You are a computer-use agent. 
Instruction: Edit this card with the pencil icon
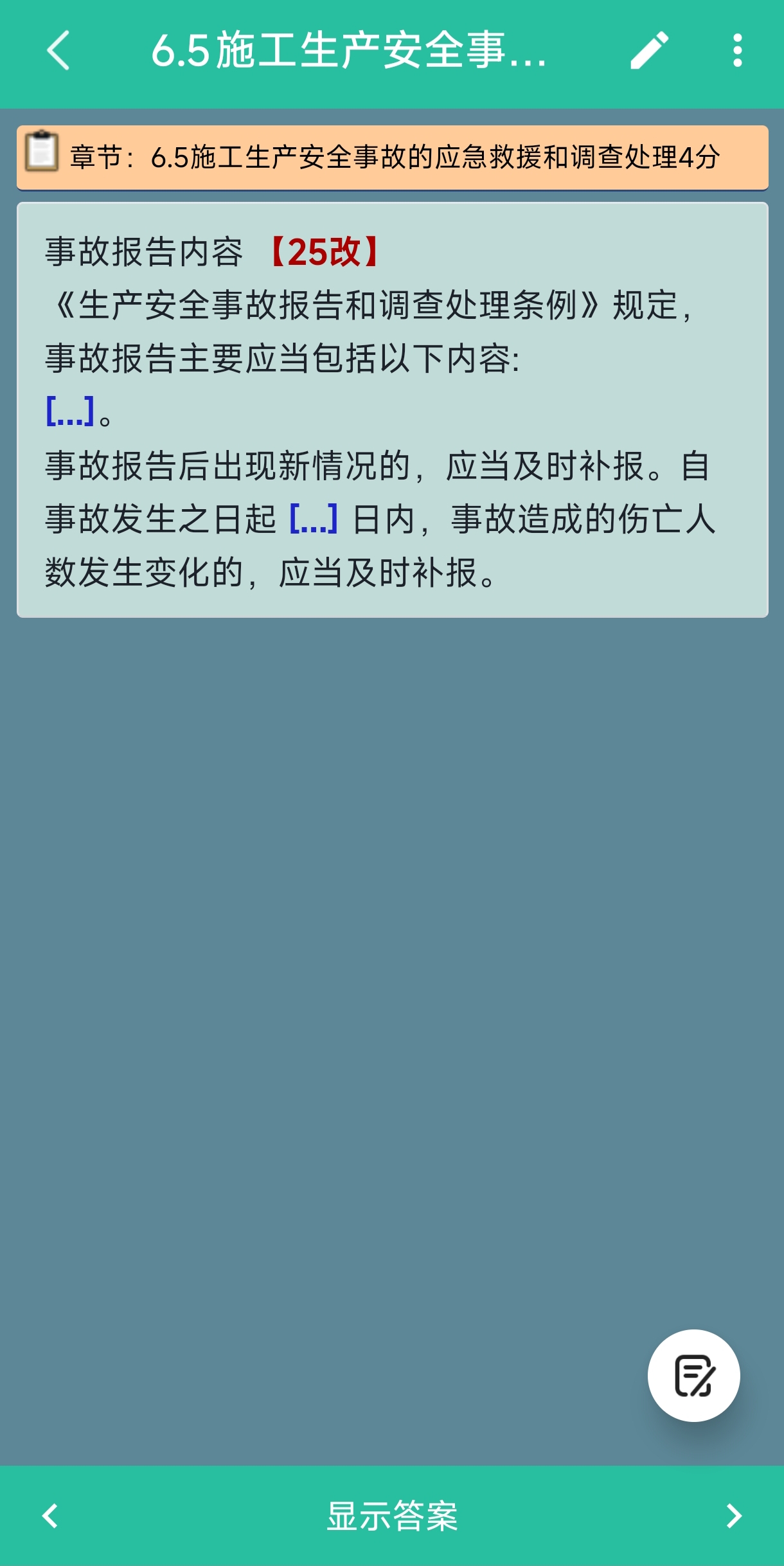point(649,50)
